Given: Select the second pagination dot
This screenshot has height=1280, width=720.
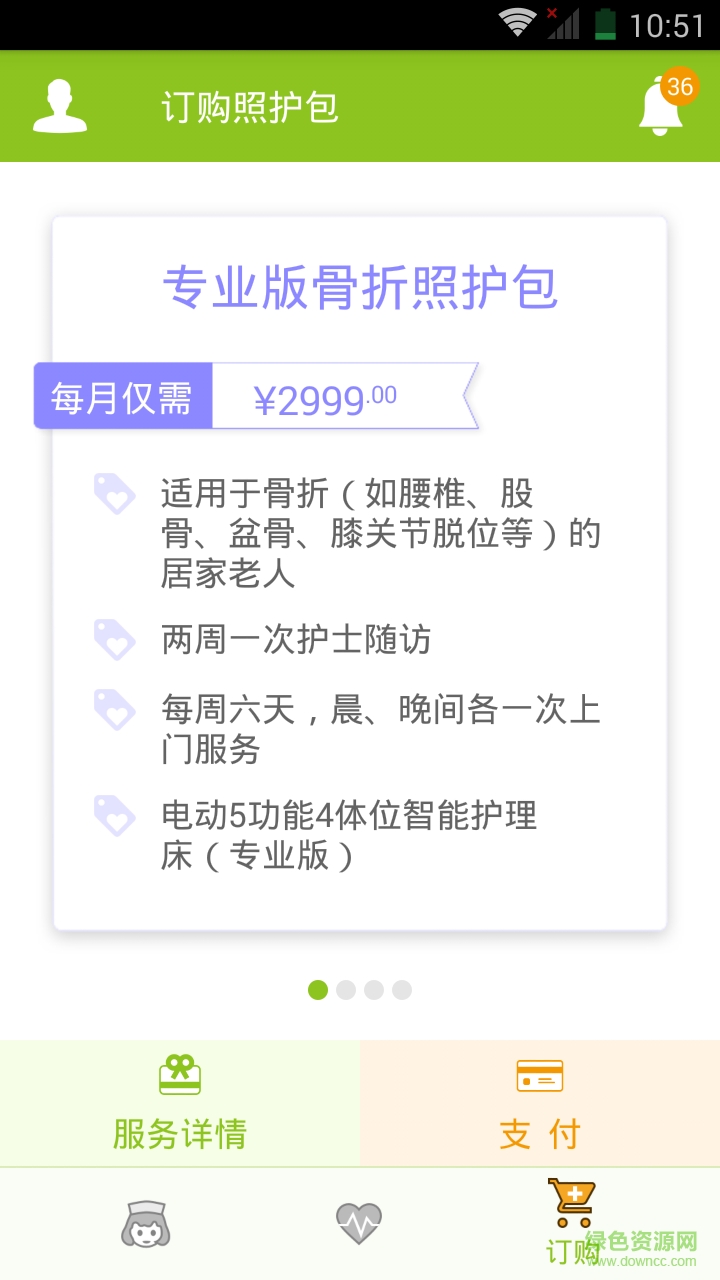Looking at the screenshot, I should tap(347, 990).
